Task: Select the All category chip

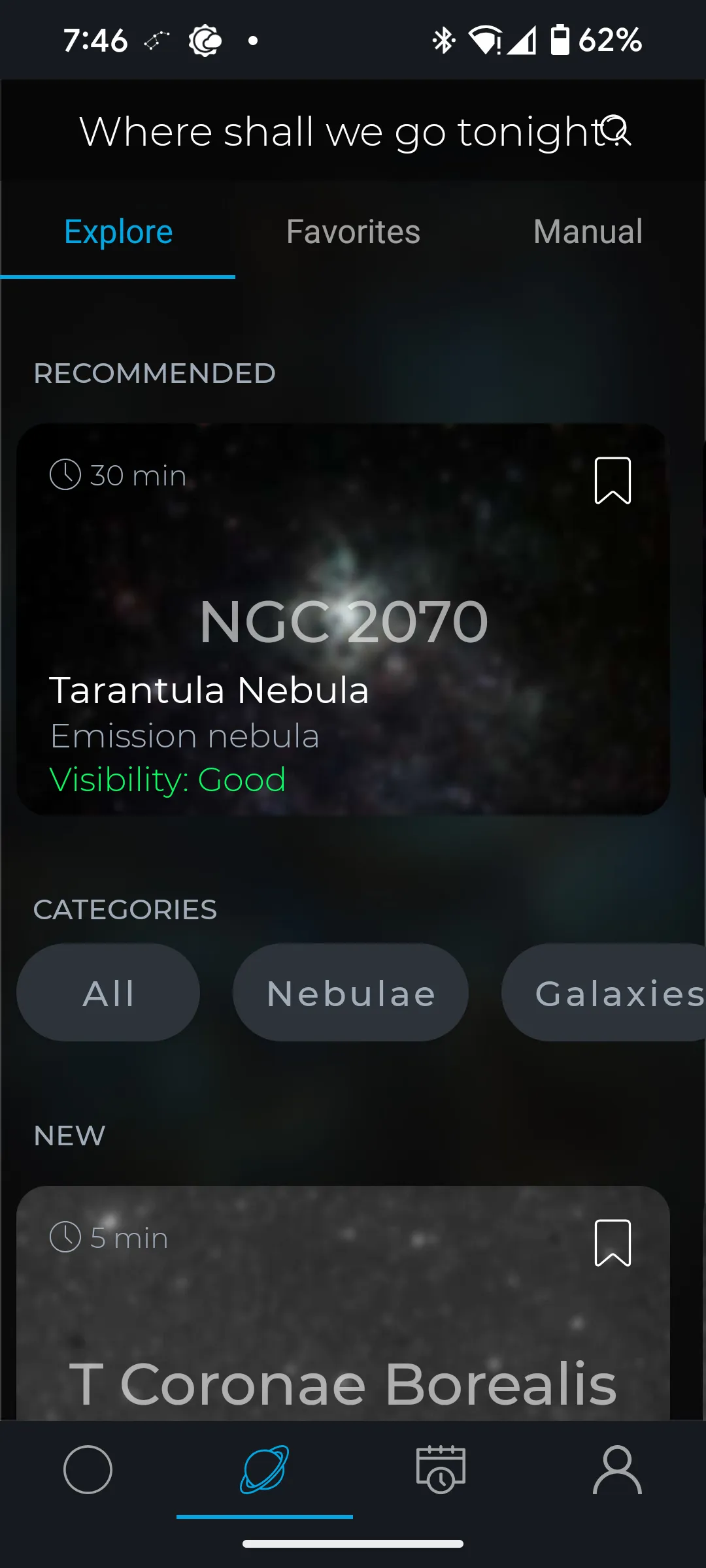Action: tap(109, 992)
